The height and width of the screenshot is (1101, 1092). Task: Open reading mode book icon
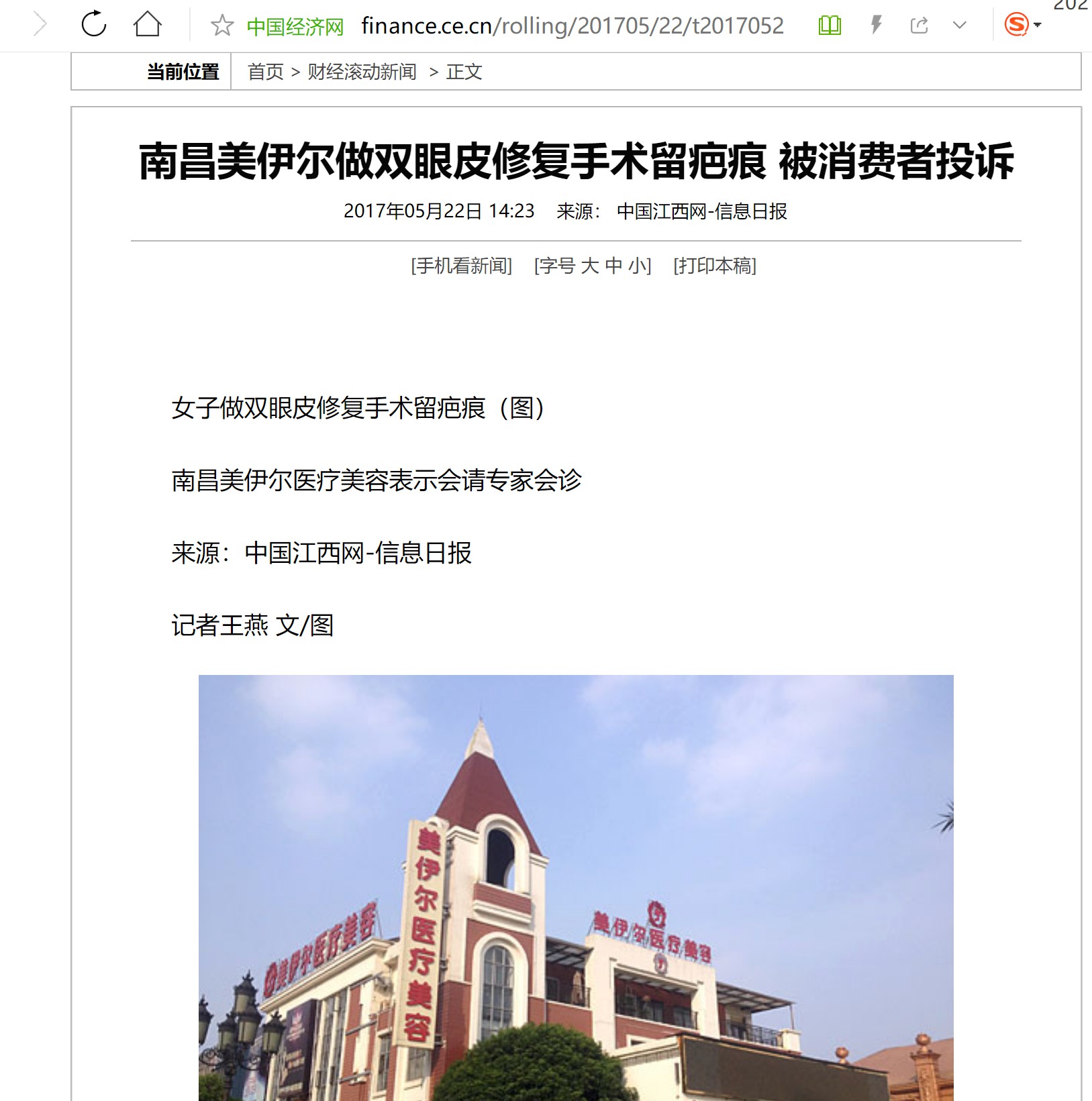(830, 25)
